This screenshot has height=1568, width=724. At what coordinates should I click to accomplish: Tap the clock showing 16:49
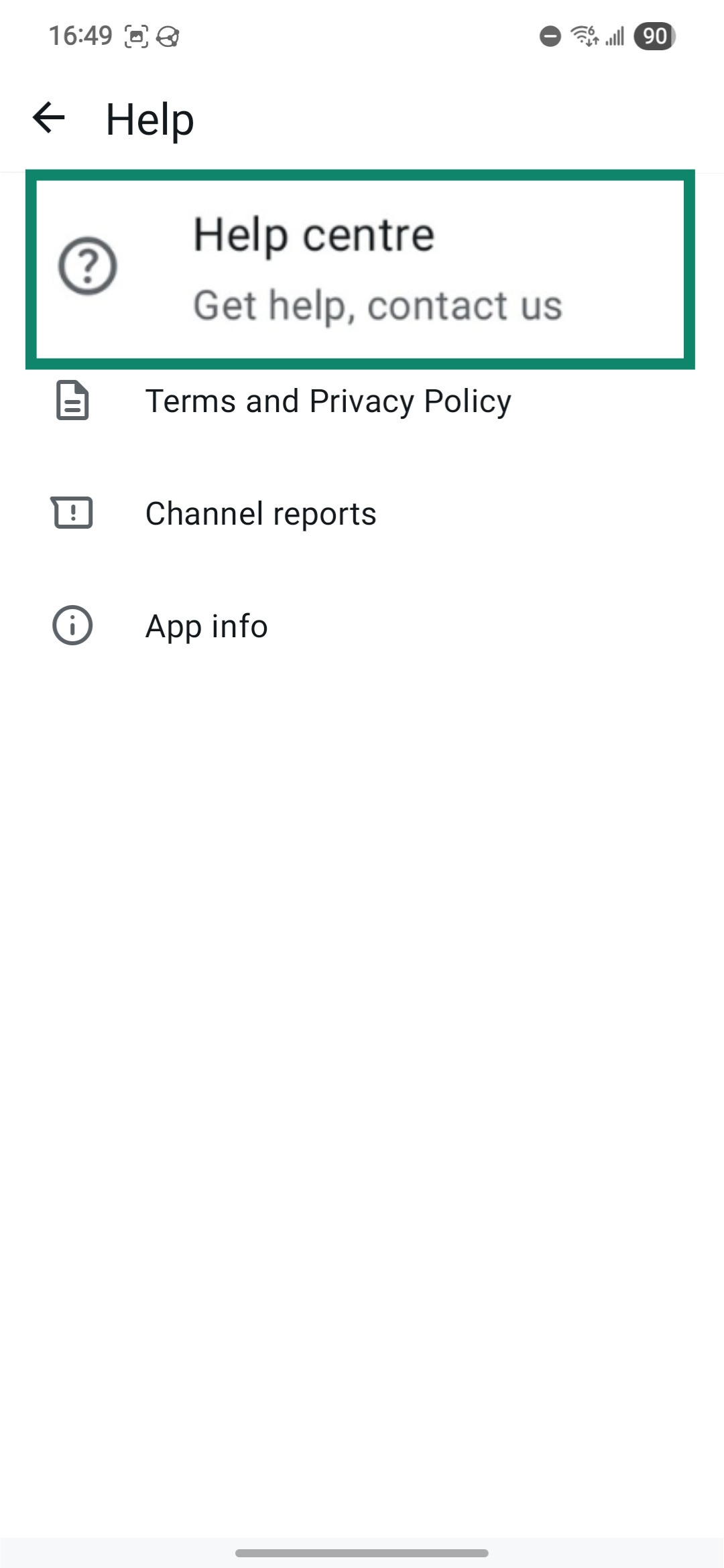(x=80, y=36)
